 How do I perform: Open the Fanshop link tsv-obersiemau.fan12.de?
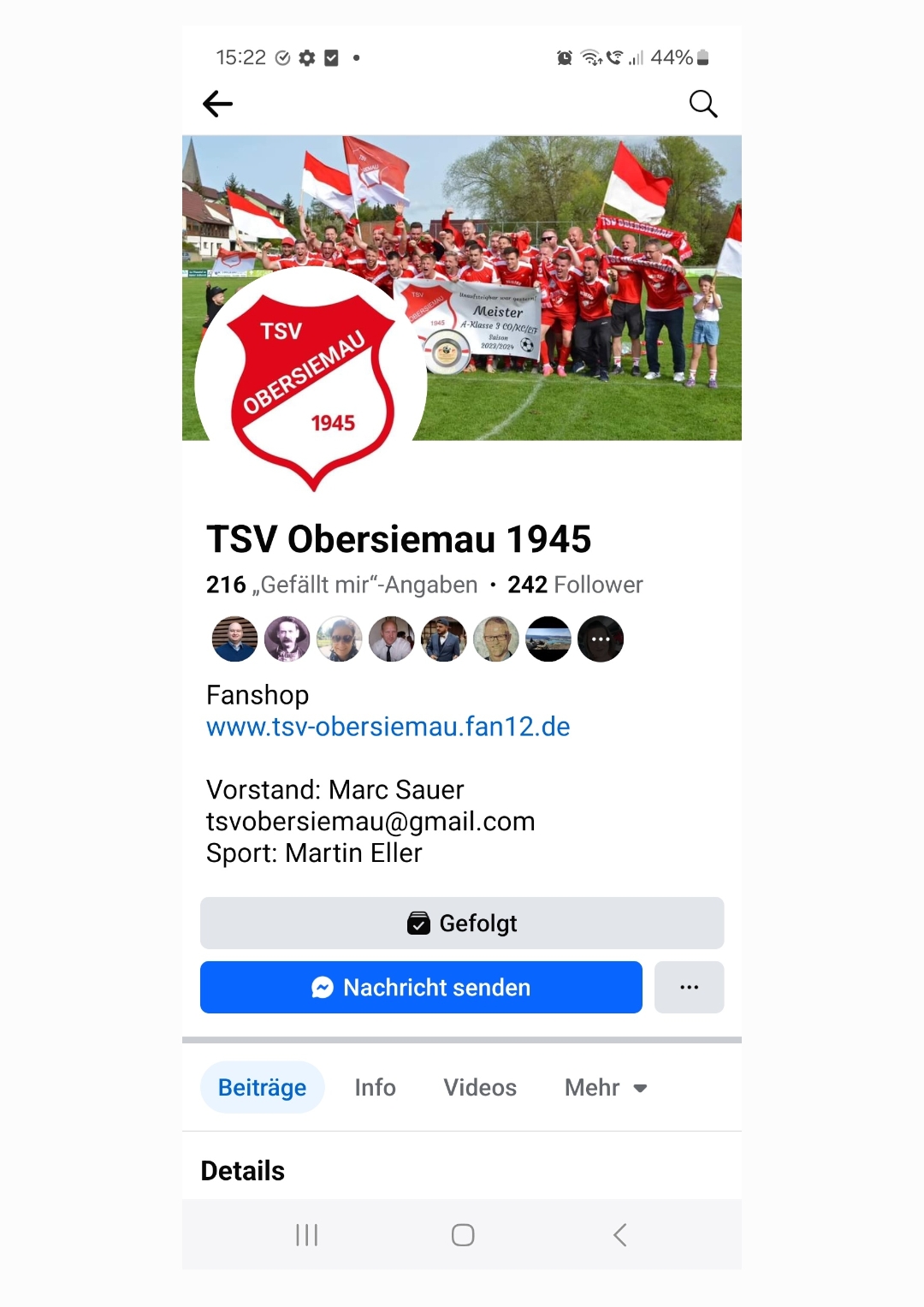click(x=388, y=727)
